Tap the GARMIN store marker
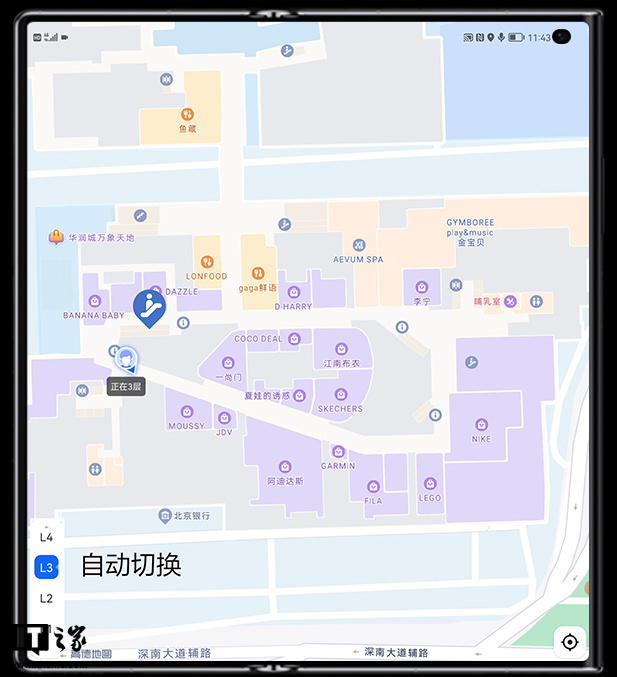Image resolution: width=617 pixels, height=677 pixels. 338,452
